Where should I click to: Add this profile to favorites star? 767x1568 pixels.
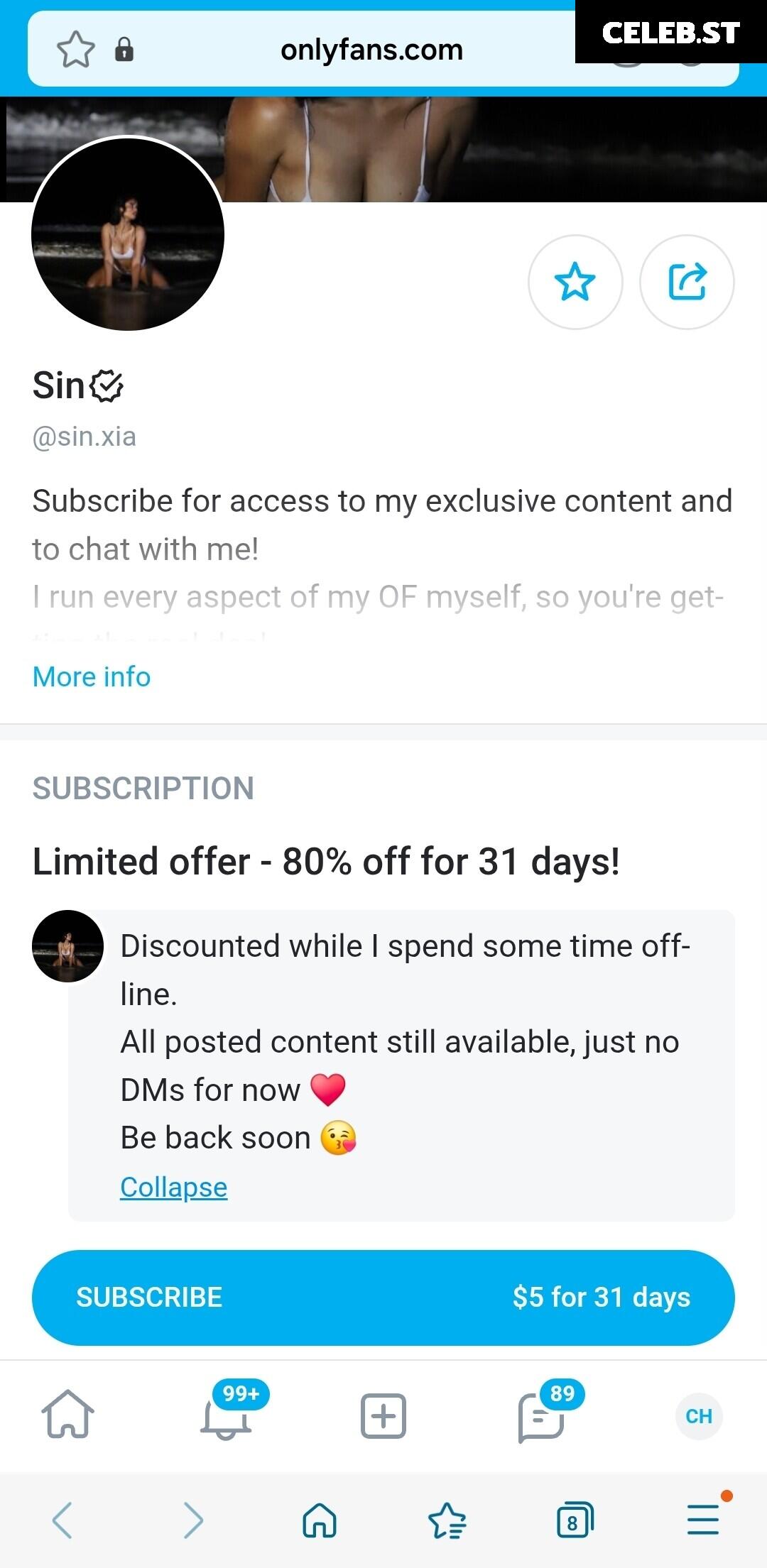(x=575, y=282)
